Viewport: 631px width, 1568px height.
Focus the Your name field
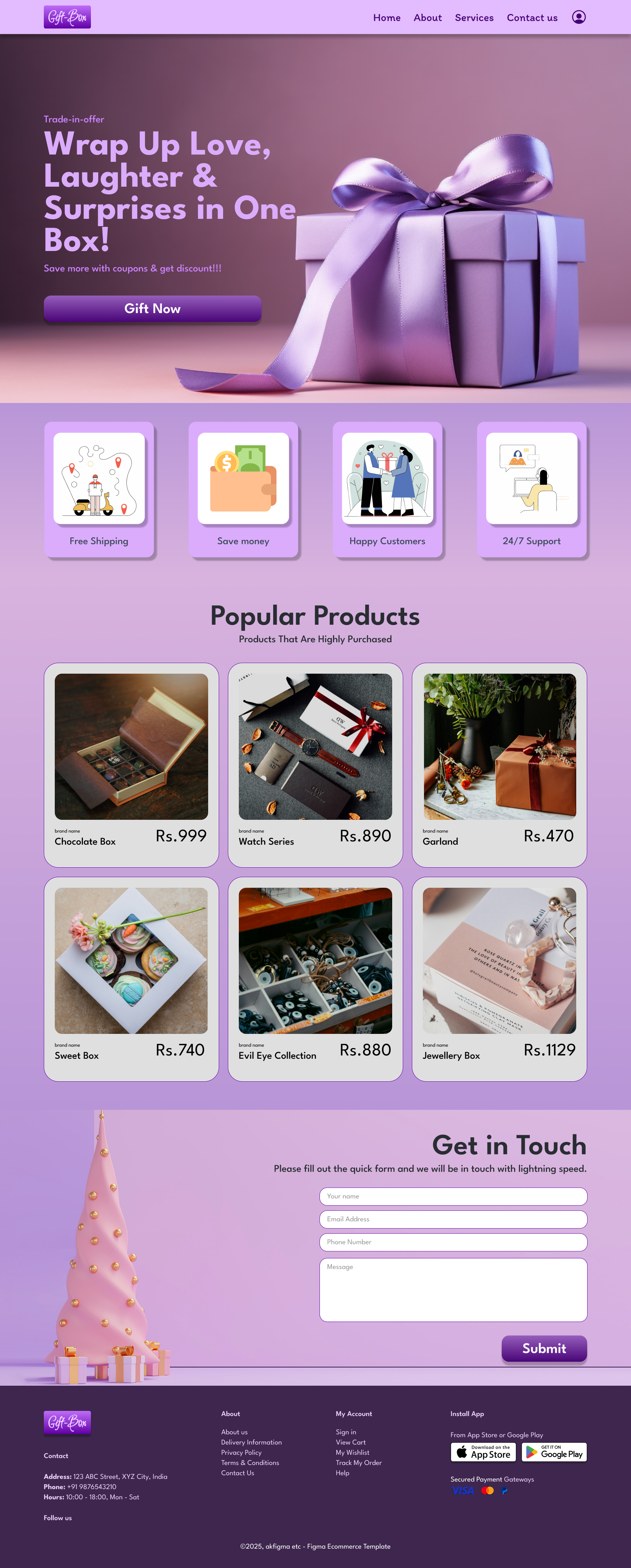click(453, 1196)
